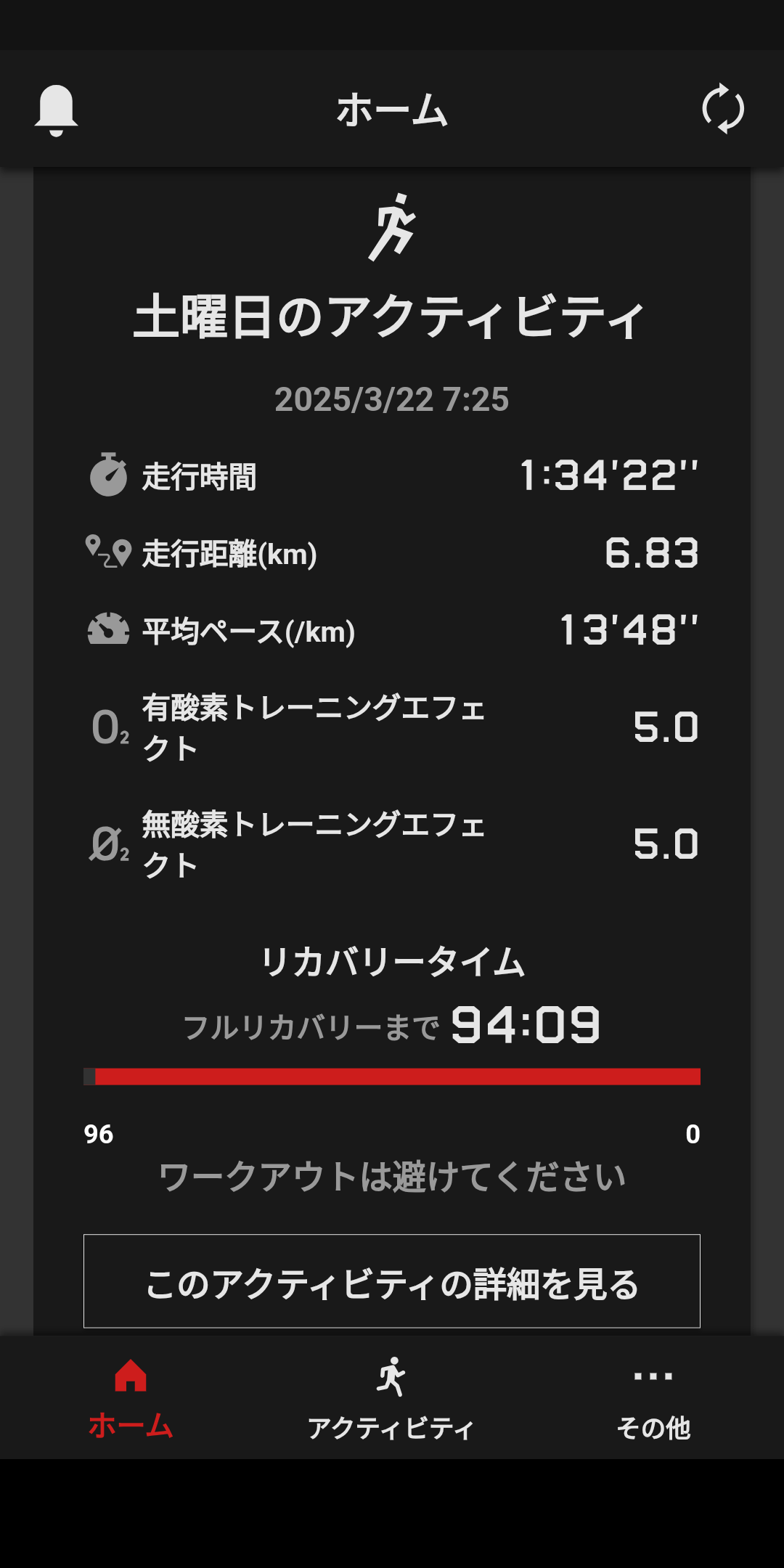
Task: View this activity's details (このアクティビティの詳細を見る)
Action: 392,1281
